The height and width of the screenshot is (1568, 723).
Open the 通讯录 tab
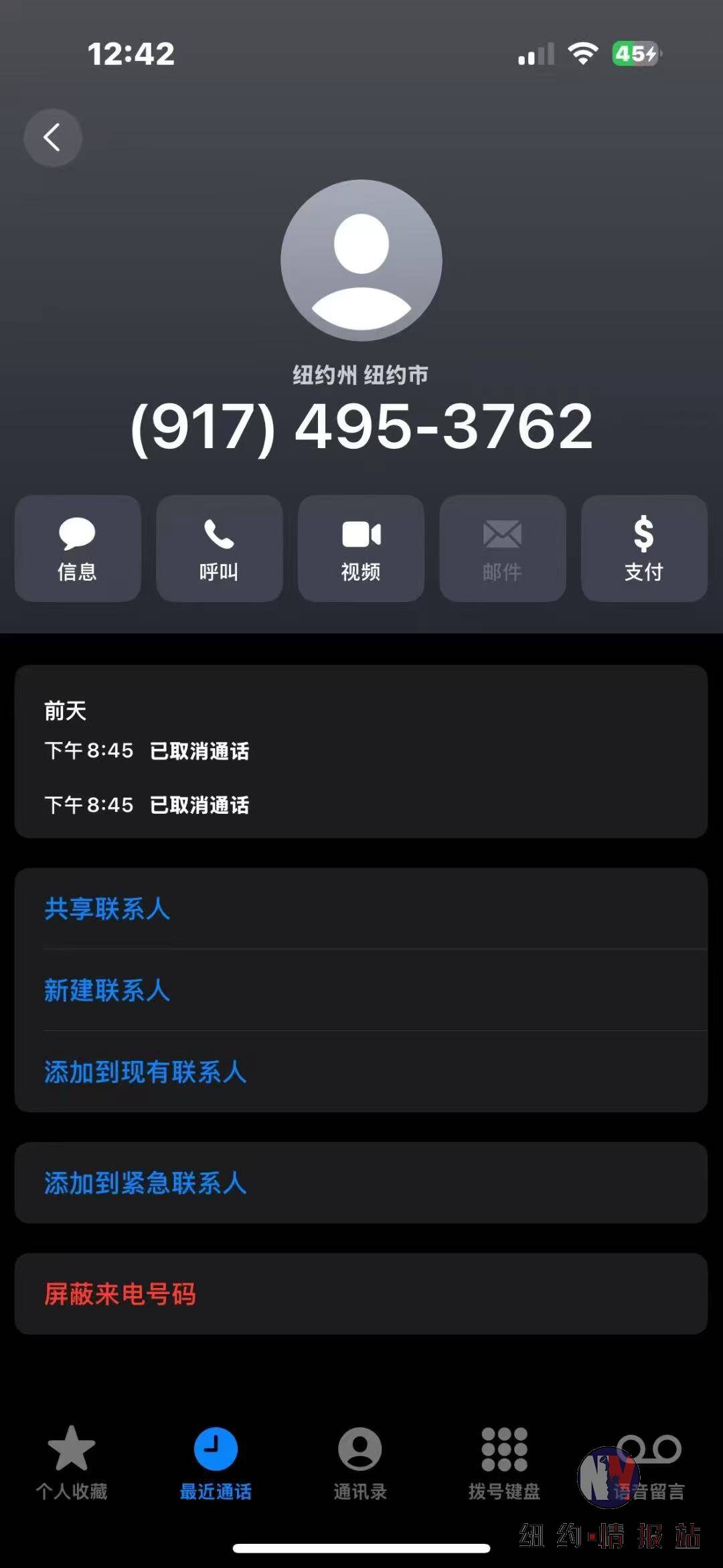click(360, 1463)
